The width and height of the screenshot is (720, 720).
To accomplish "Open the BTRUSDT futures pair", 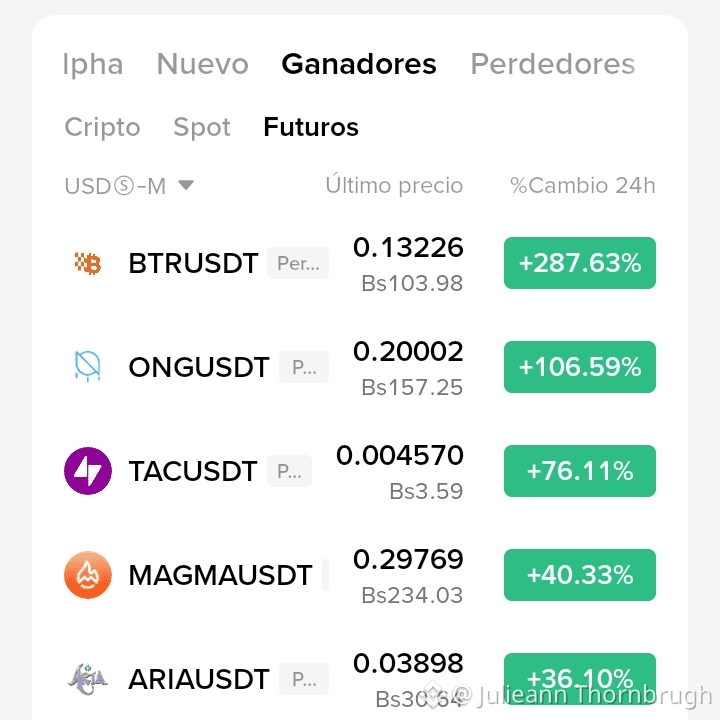I will [360, 263].
